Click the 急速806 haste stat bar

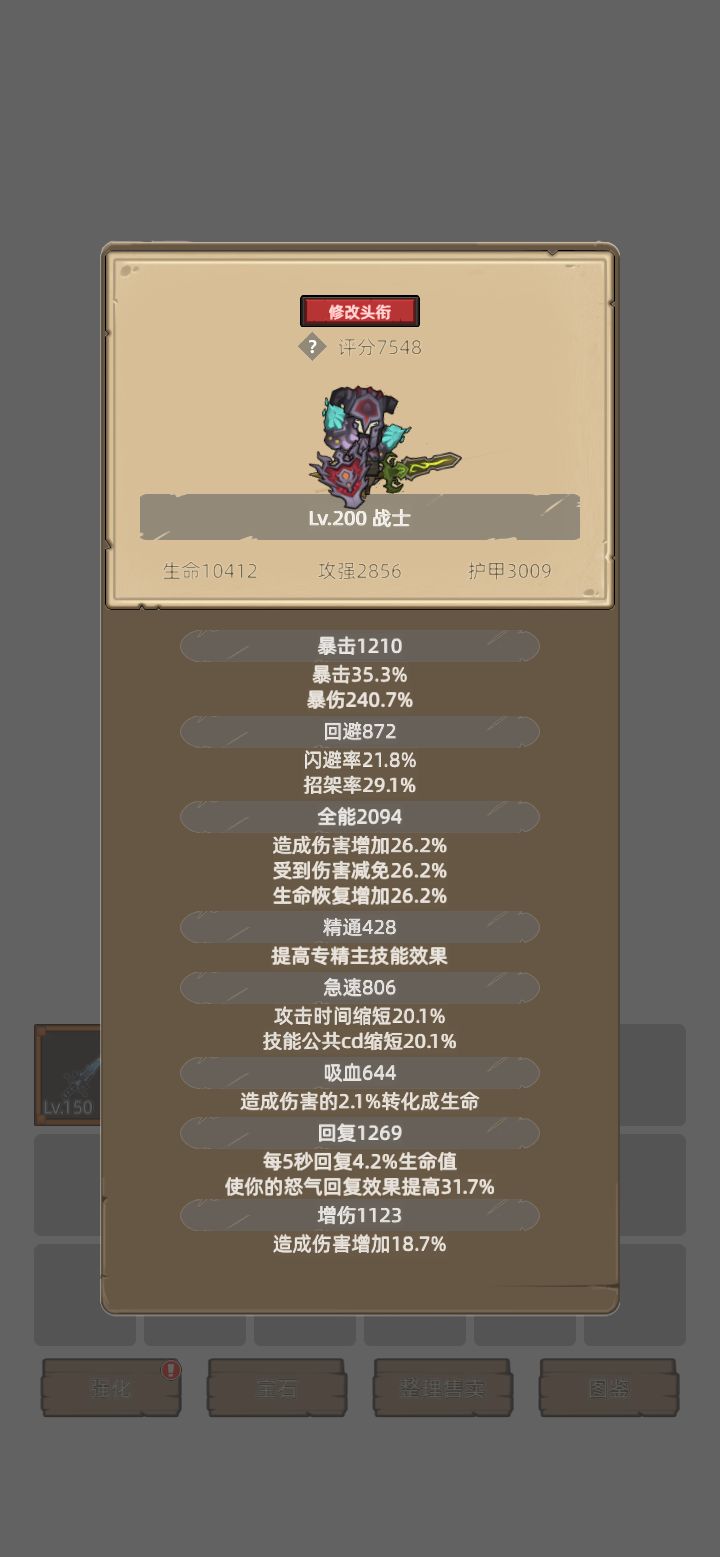[360, 988]
